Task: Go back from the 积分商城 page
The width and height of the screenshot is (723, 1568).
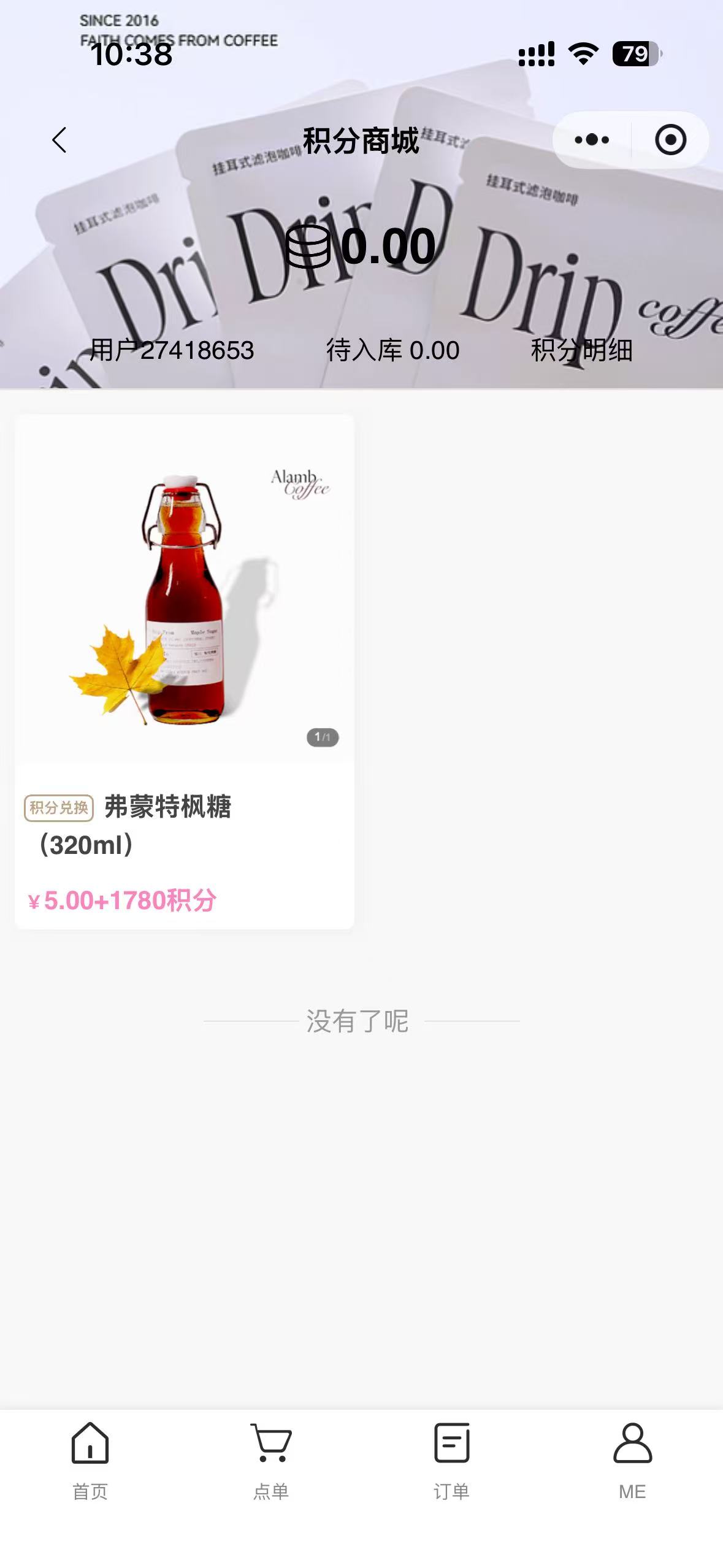Action: pos(59,140)
